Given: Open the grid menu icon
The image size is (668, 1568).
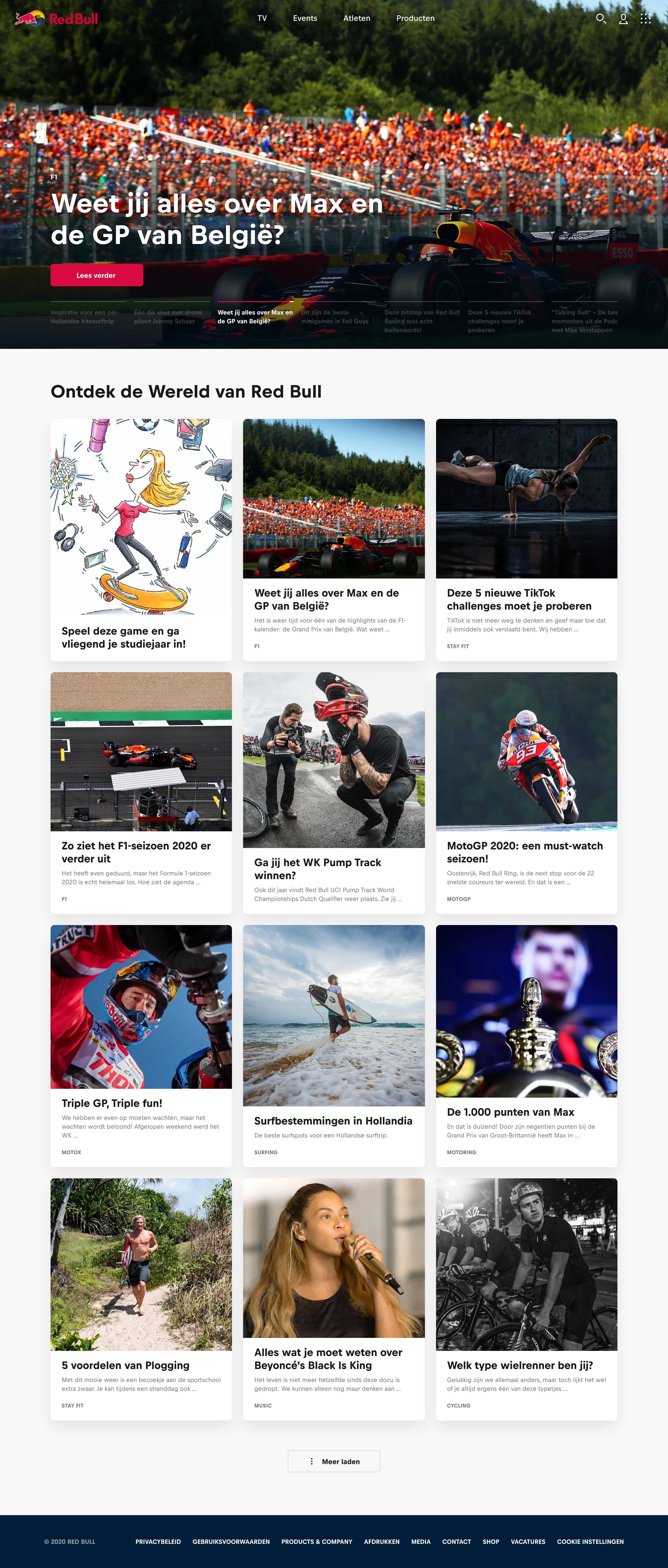Looking at the screenshot, I should click(x=646, y=18).
